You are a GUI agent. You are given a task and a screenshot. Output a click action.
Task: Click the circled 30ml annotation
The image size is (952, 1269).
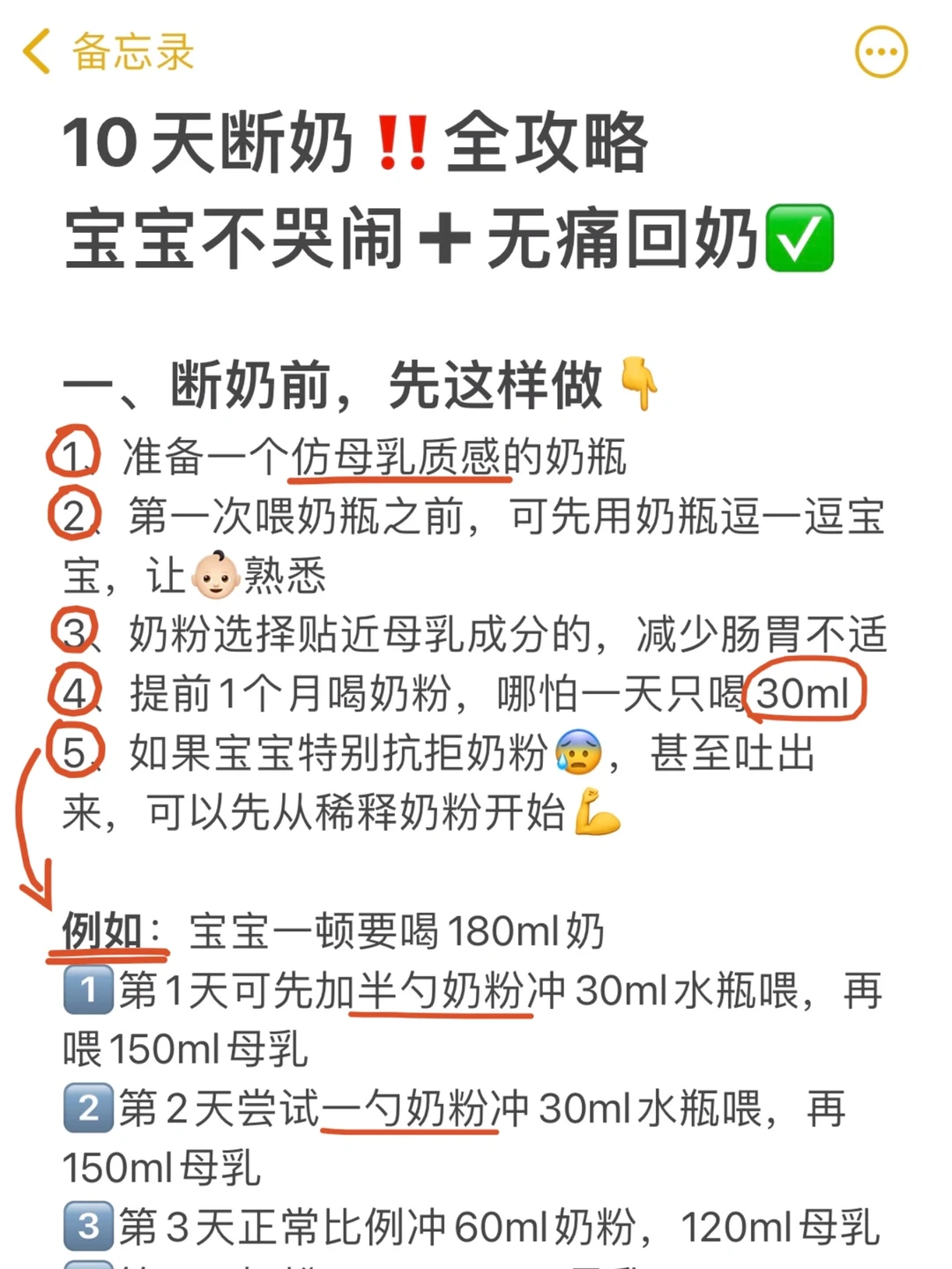(x=806, y=694)
